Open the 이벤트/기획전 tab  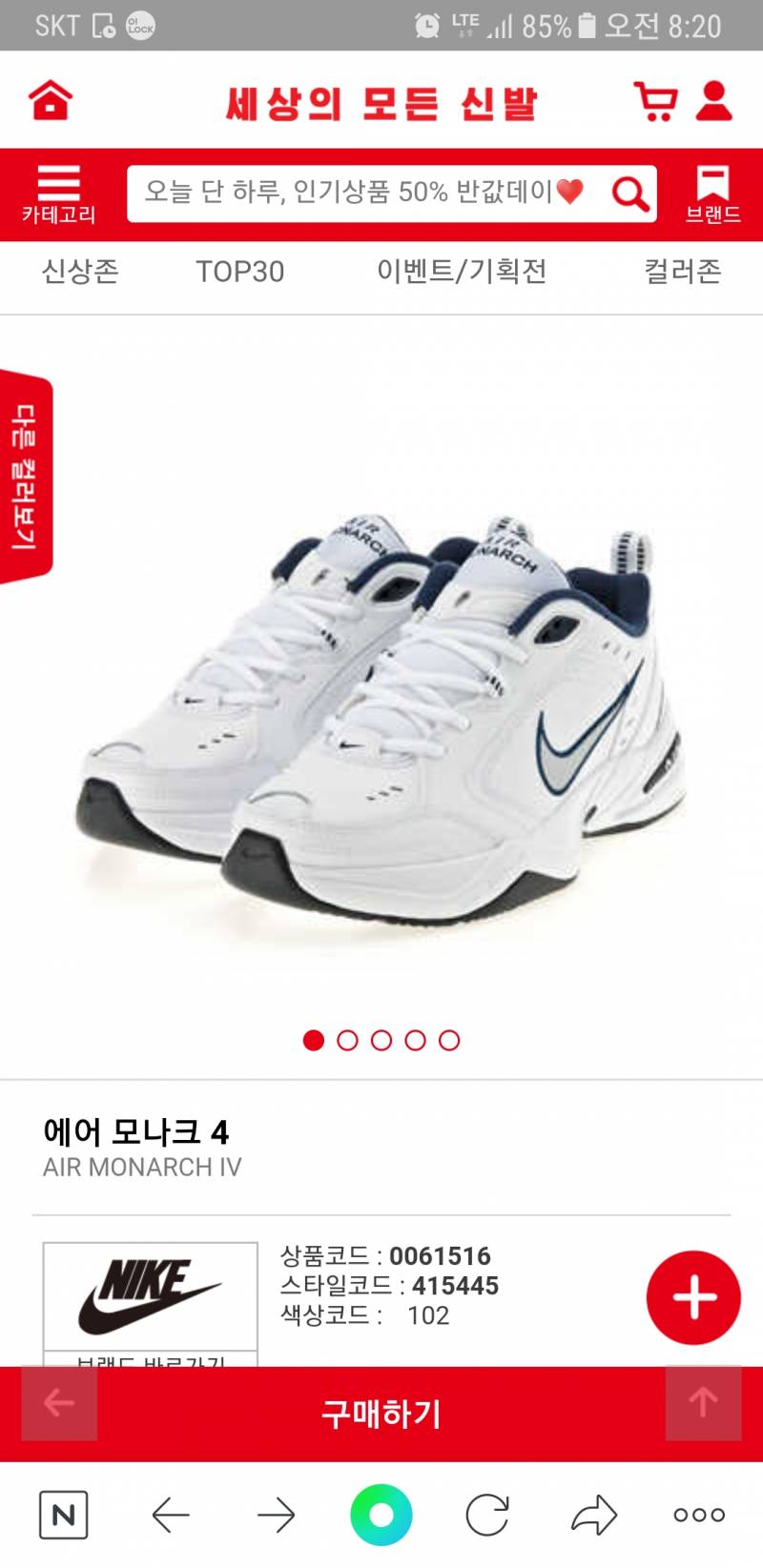click(462, 272)
